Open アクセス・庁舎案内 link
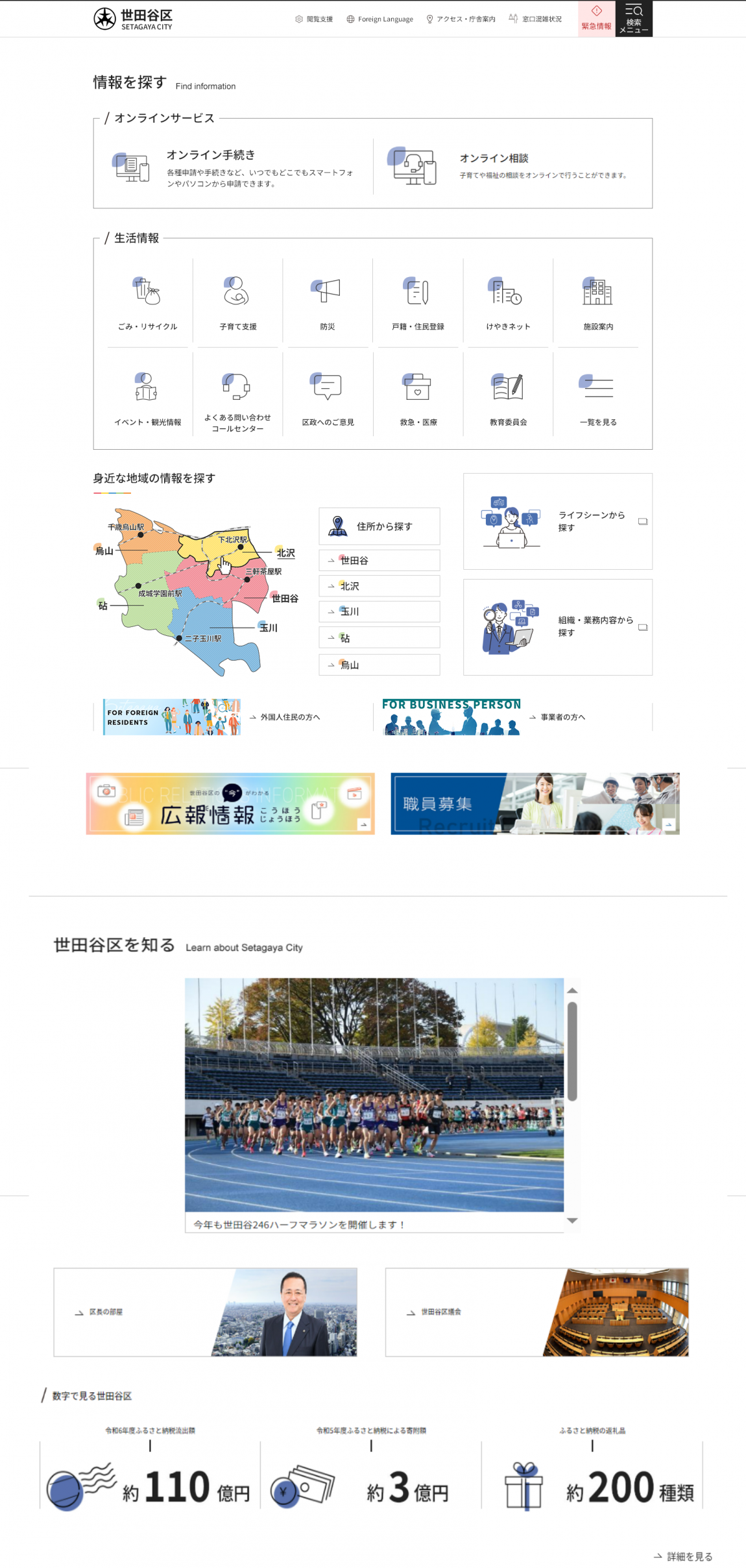The width and height of the screenshot is (746, 1568). (x=461, y=19)
